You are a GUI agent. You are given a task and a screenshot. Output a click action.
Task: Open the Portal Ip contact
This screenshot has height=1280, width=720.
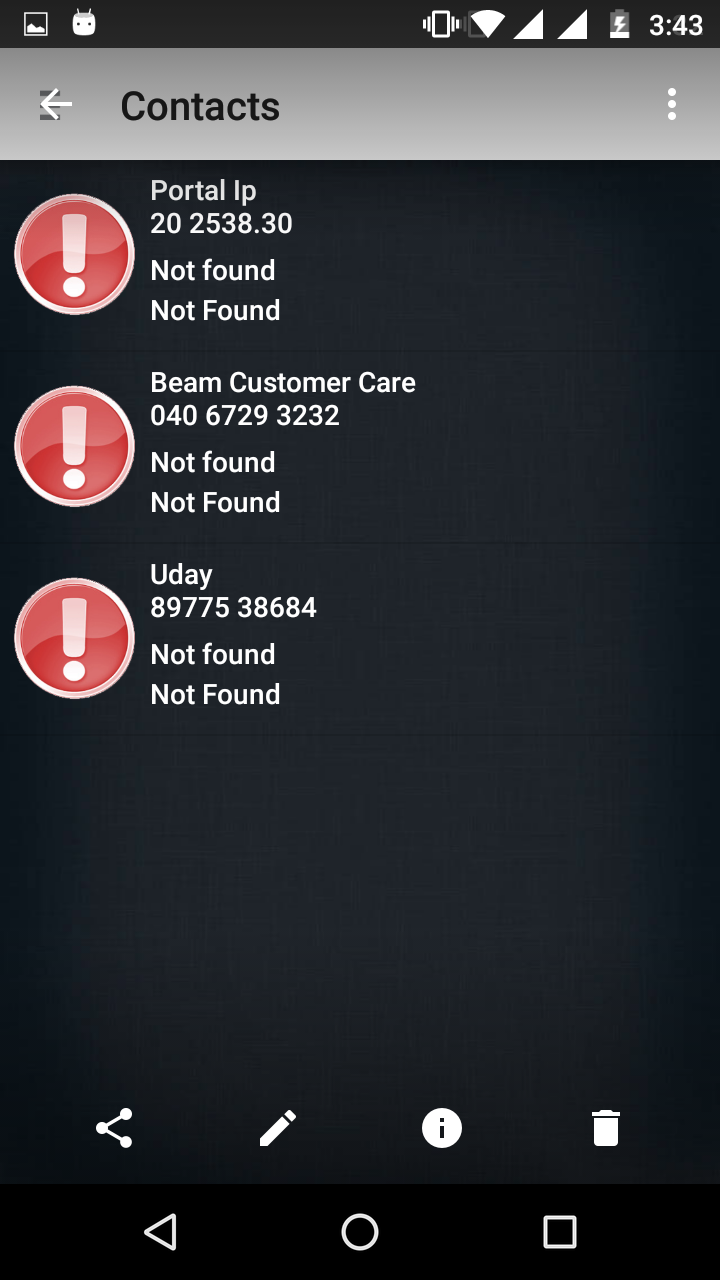[x=360, y=255]
